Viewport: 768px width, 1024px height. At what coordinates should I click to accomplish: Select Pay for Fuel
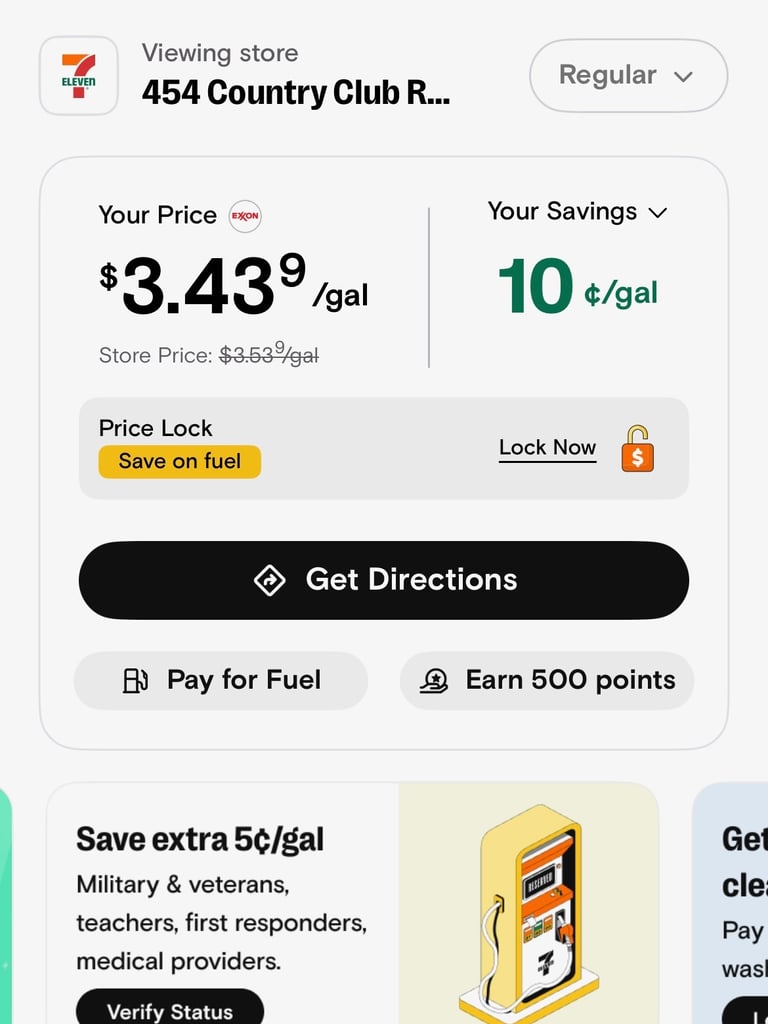click(x=221, y=681)
